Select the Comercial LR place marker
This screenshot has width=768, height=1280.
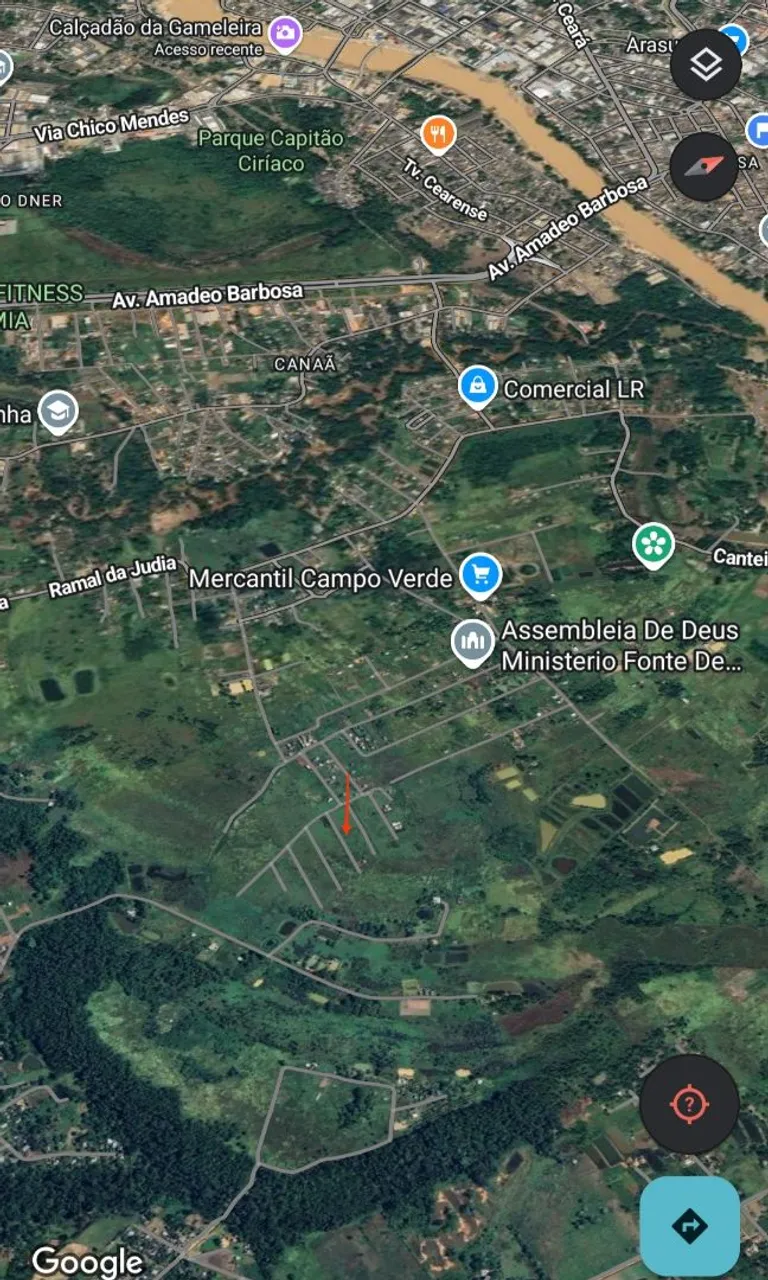point(478,387)
